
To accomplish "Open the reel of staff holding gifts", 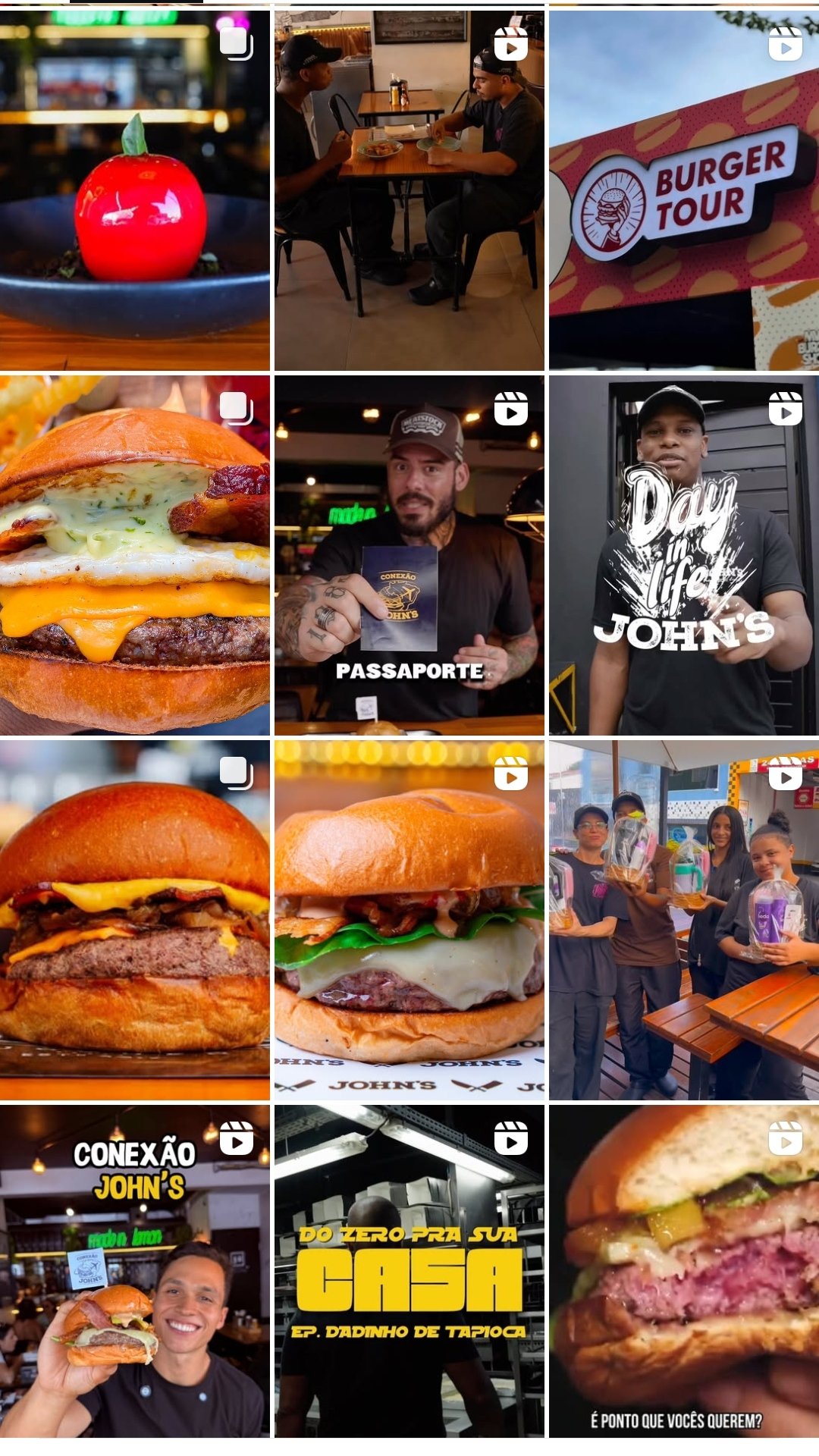I will pyautogui.click(x=683, y=920).
